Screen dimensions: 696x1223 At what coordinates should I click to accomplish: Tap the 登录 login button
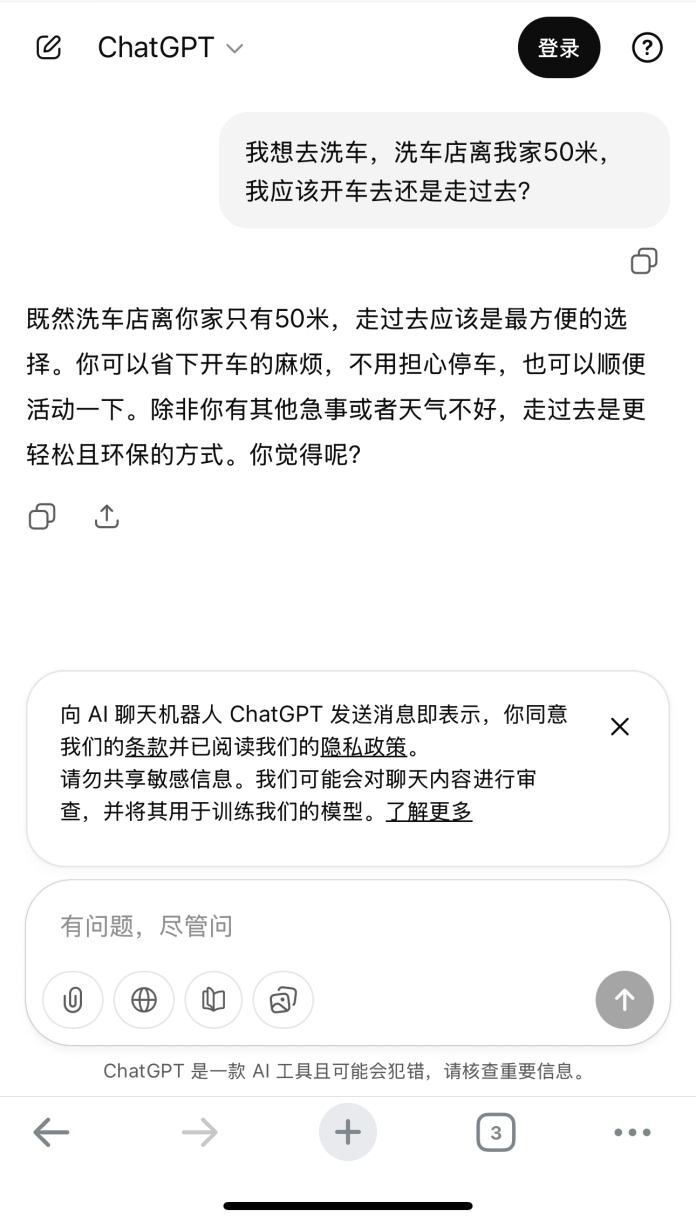[x=558, y=48]
